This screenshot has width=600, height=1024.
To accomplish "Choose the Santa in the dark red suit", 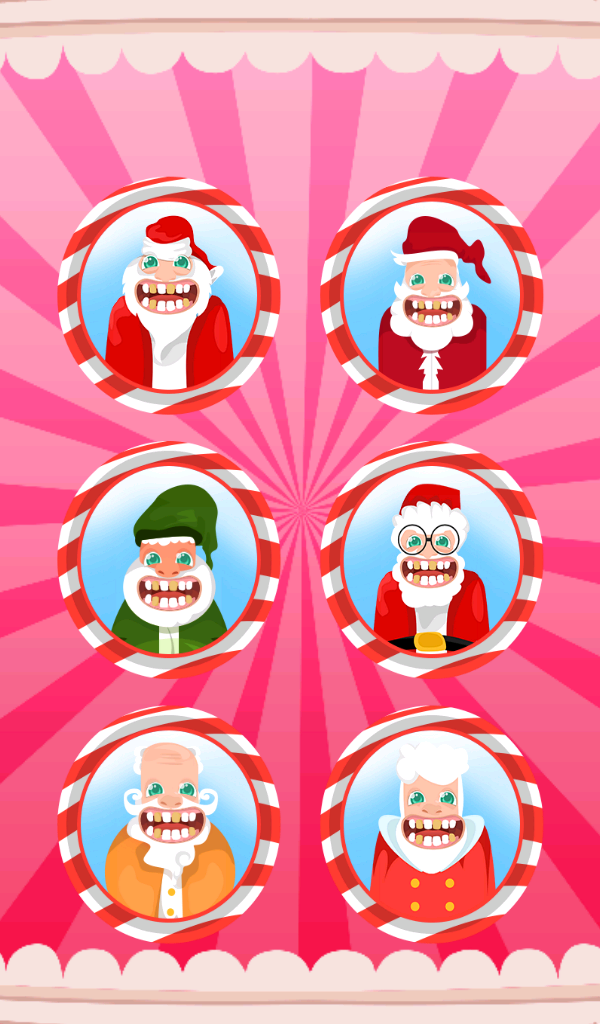I will click(x=431, y=296).
